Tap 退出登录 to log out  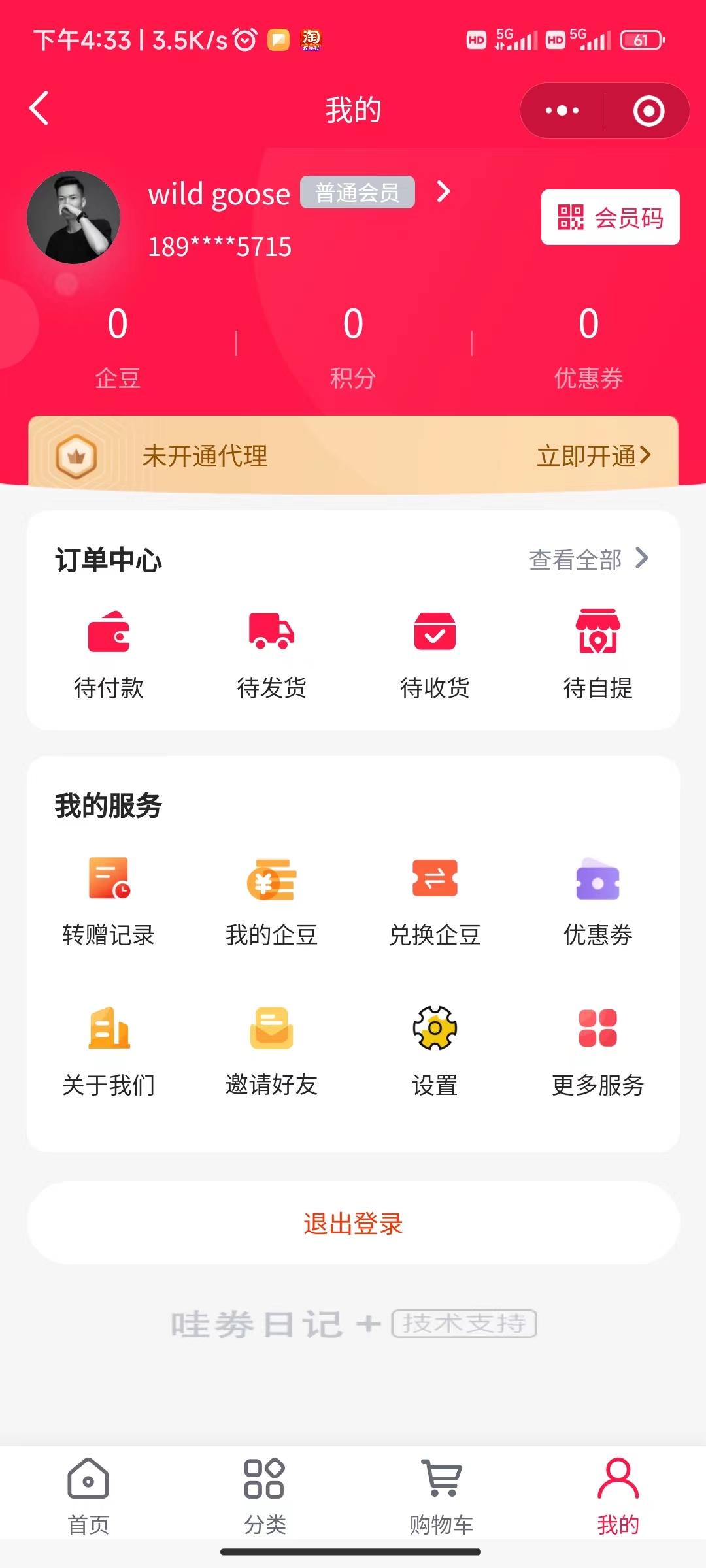click(x=353, y=1223)
